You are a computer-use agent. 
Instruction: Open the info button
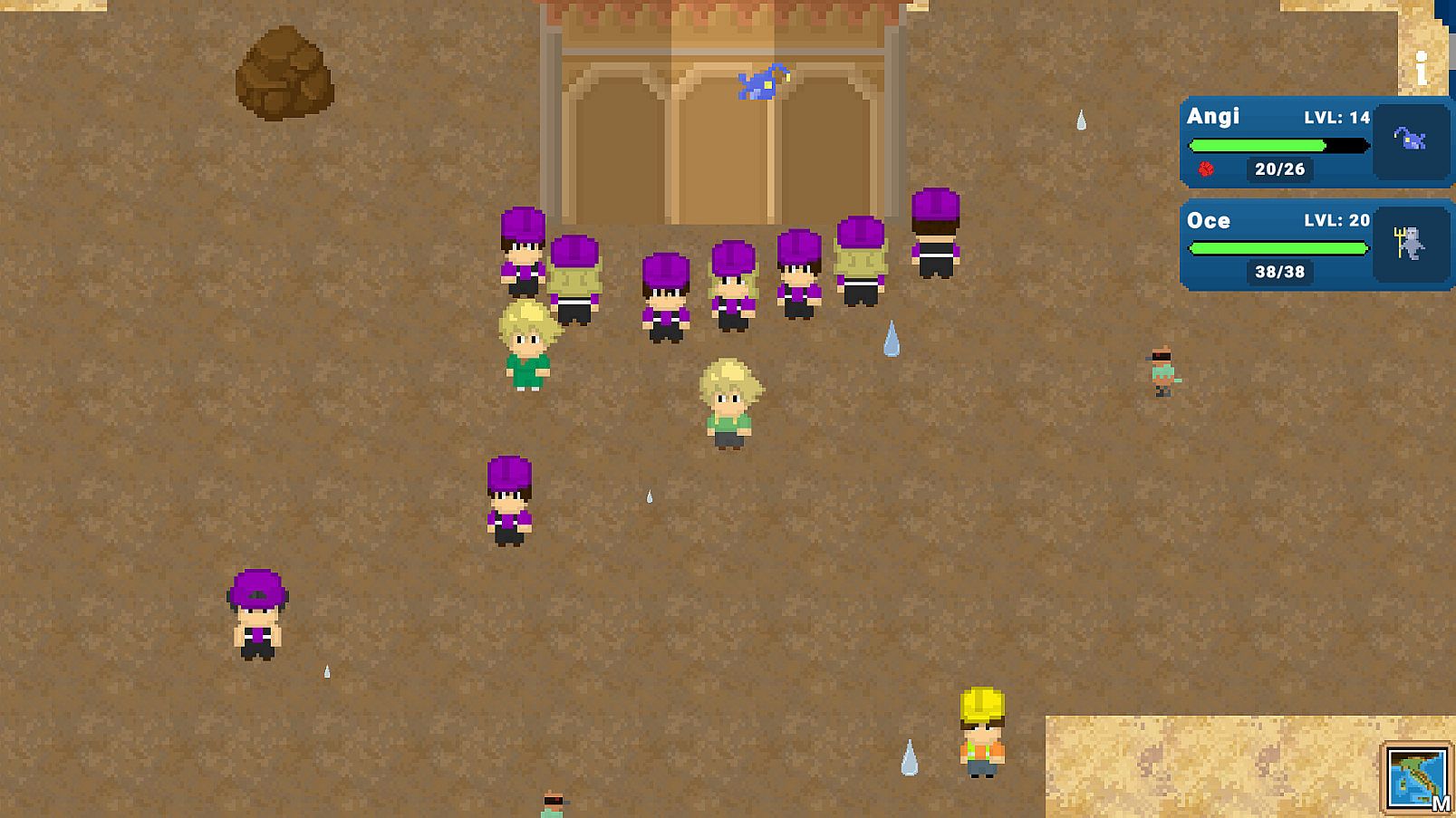point(1422,68)
